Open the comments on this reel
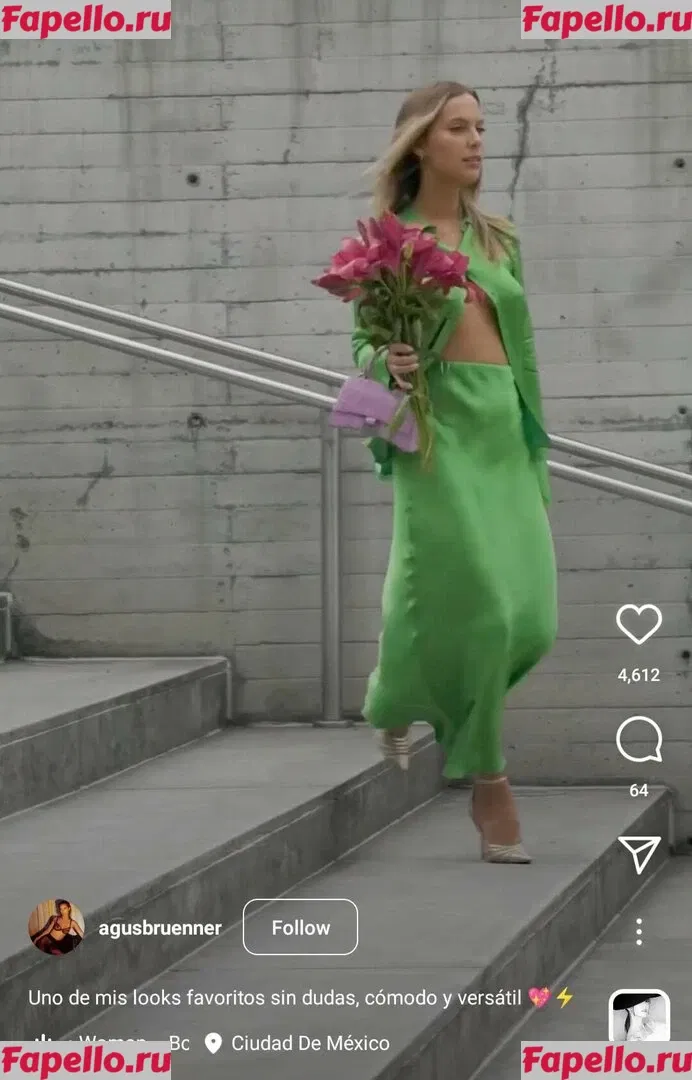 click(638, 740)
